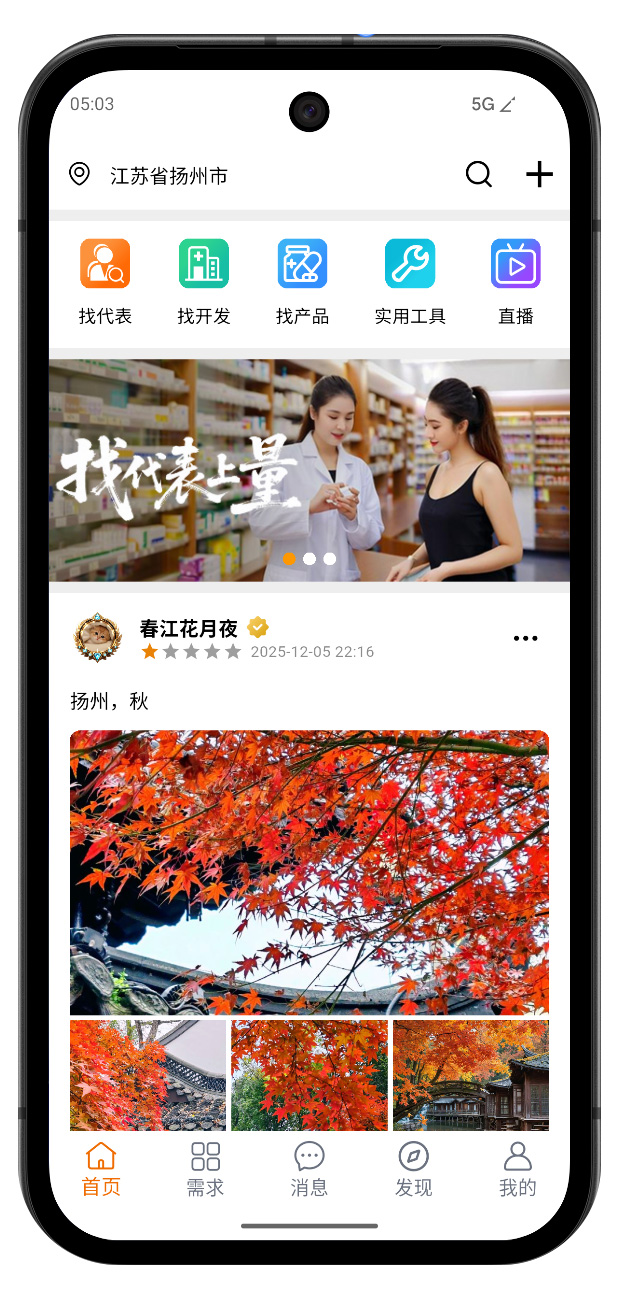Change location 江苏省扬州市
Screen dimensions: 620x1300
coord(150,176)
